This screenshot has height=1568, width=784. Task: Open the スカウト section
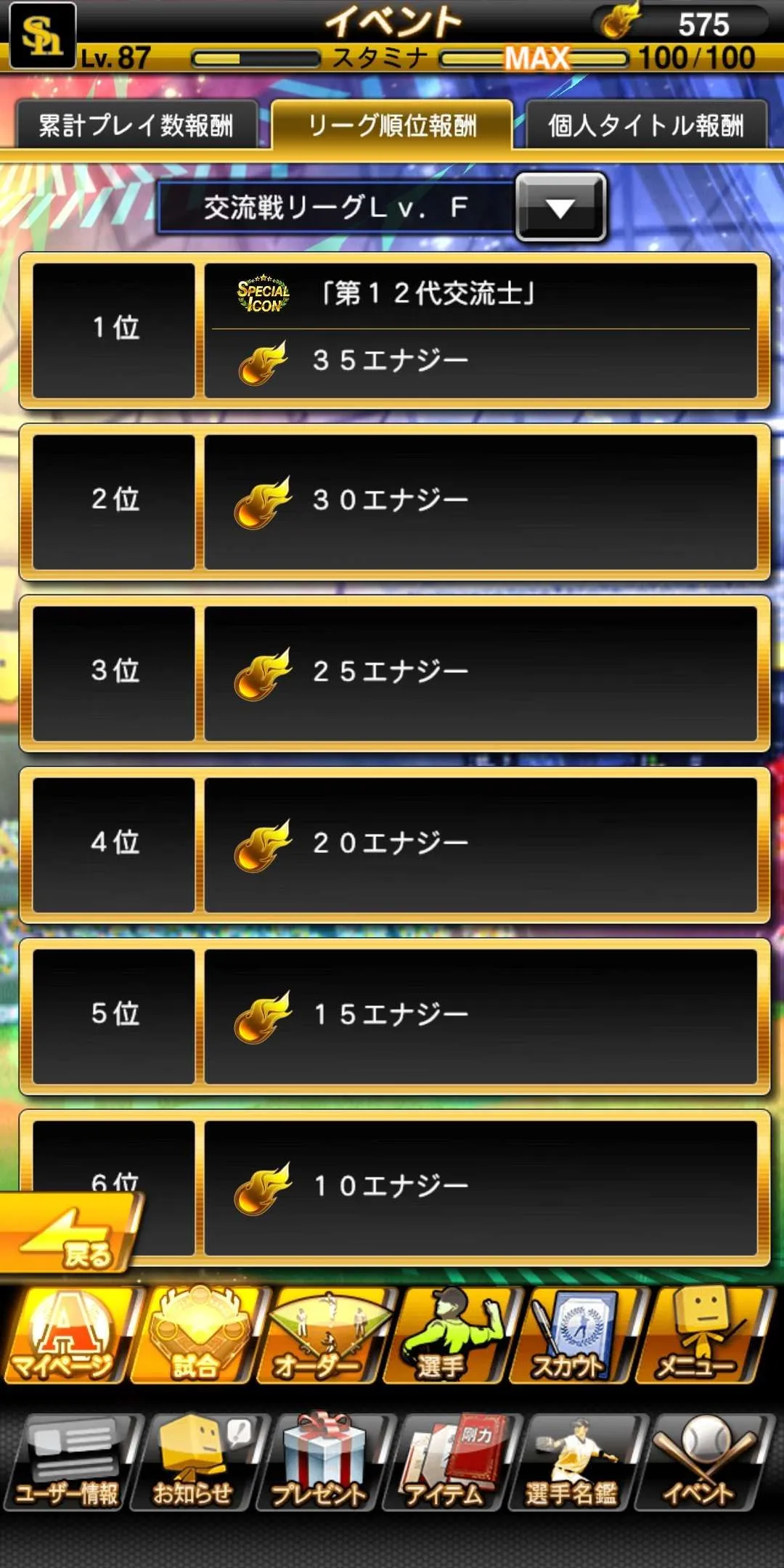(x=572, y=1336)
